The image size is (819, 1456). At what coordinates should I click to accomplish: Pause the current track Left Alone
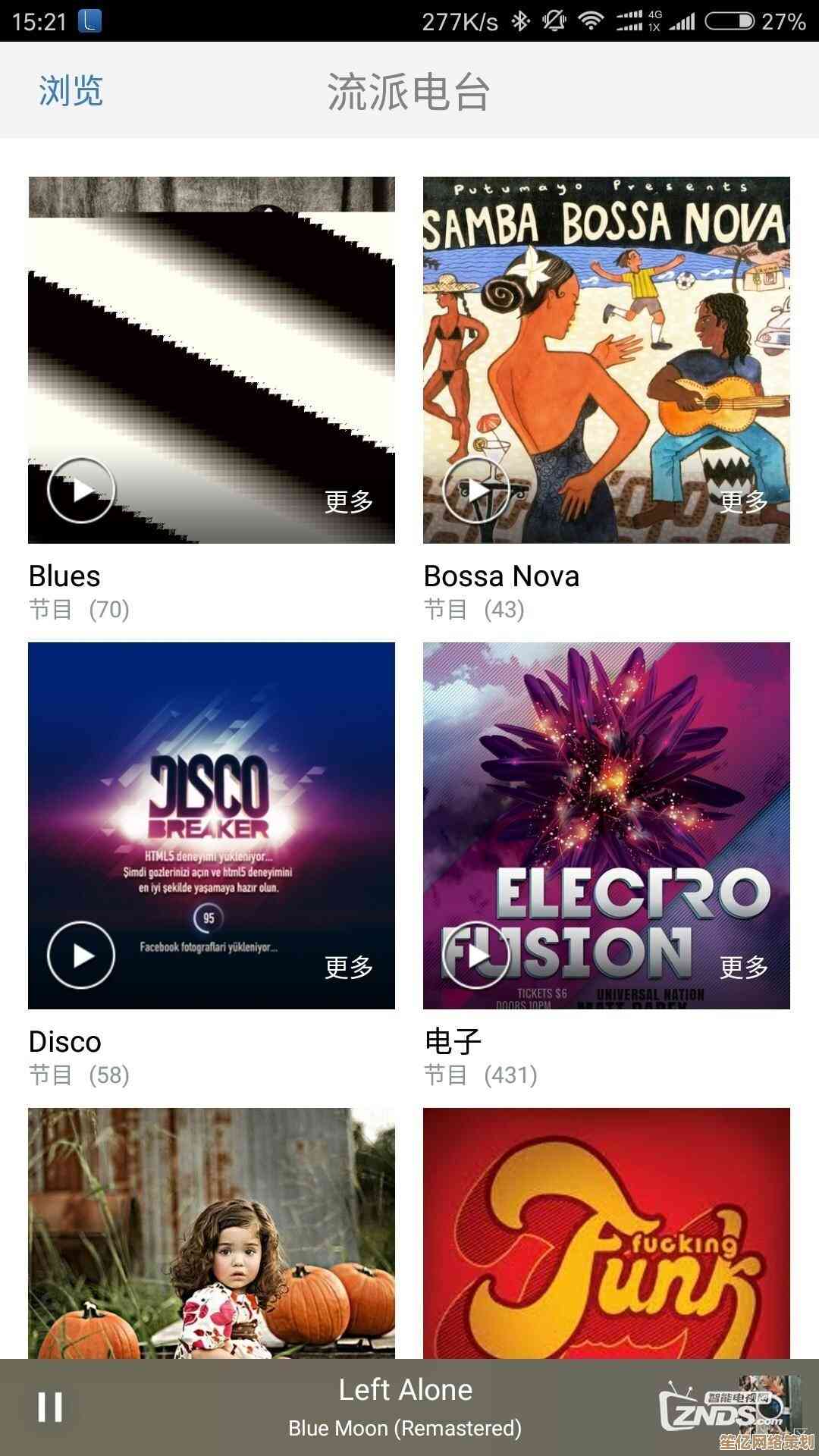click(x=51, y=1407)
